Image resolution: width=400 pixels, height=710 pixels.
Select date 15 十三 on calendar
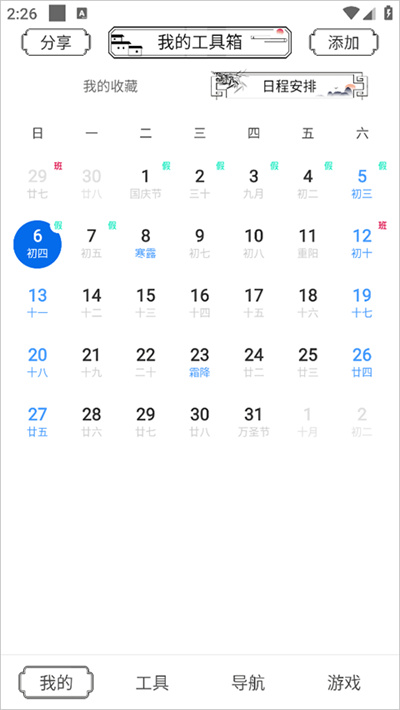click(145, 303)
